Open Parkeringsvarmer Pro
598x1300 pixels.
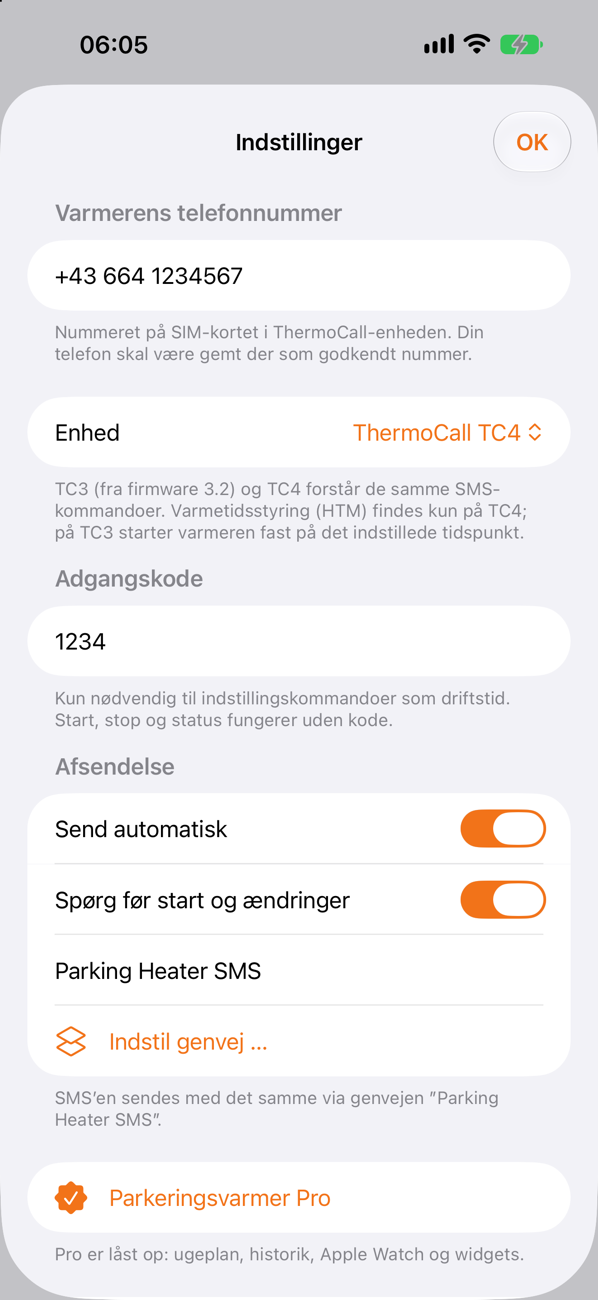[299, 1197]
